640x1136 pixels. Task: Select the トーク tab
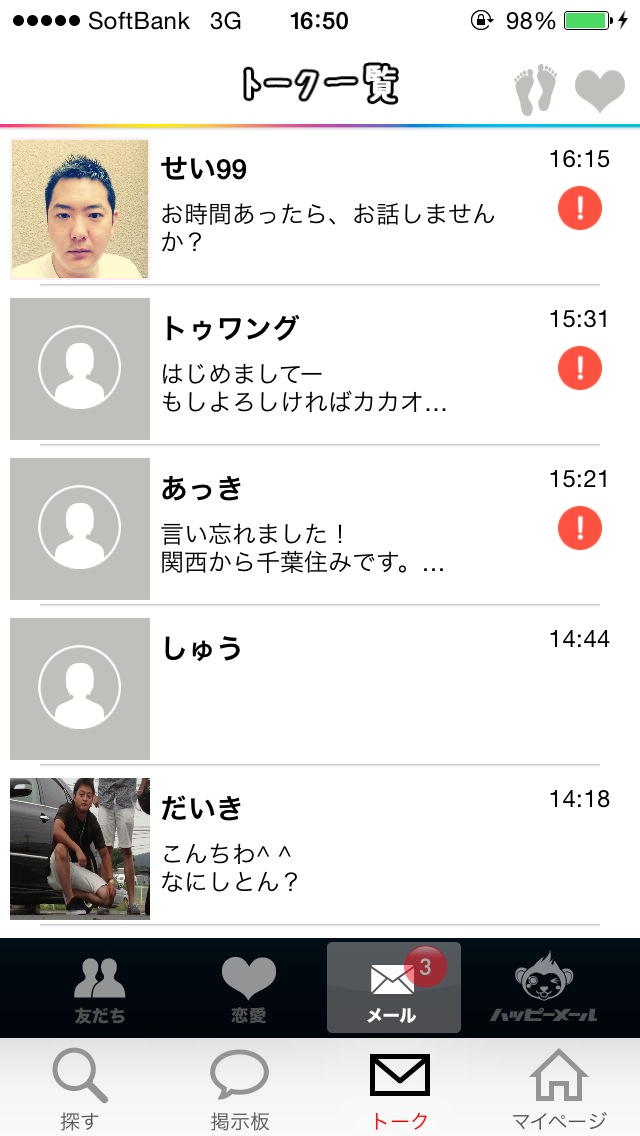pyautogui.click(x=400, y=1088)
